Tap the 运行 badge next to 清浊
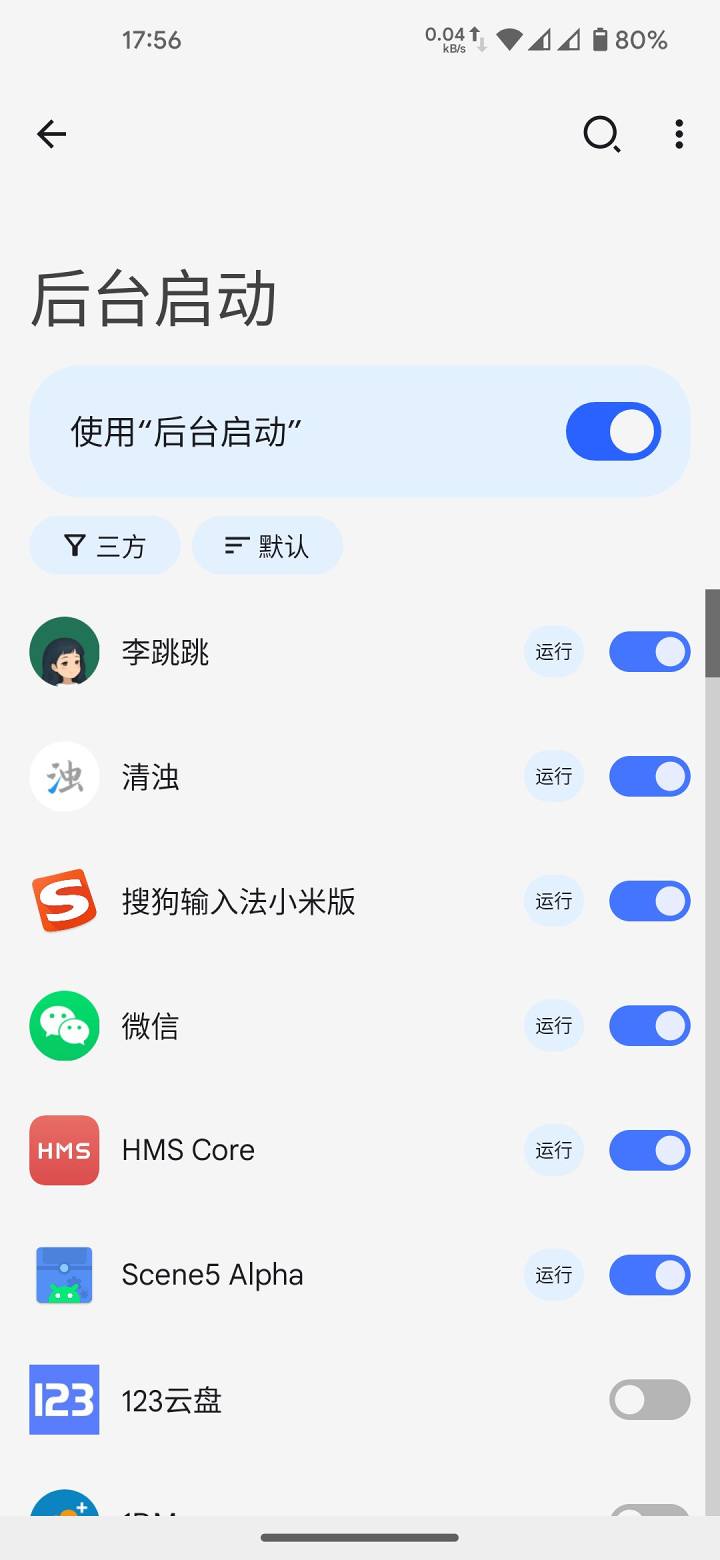 point(553,777)
